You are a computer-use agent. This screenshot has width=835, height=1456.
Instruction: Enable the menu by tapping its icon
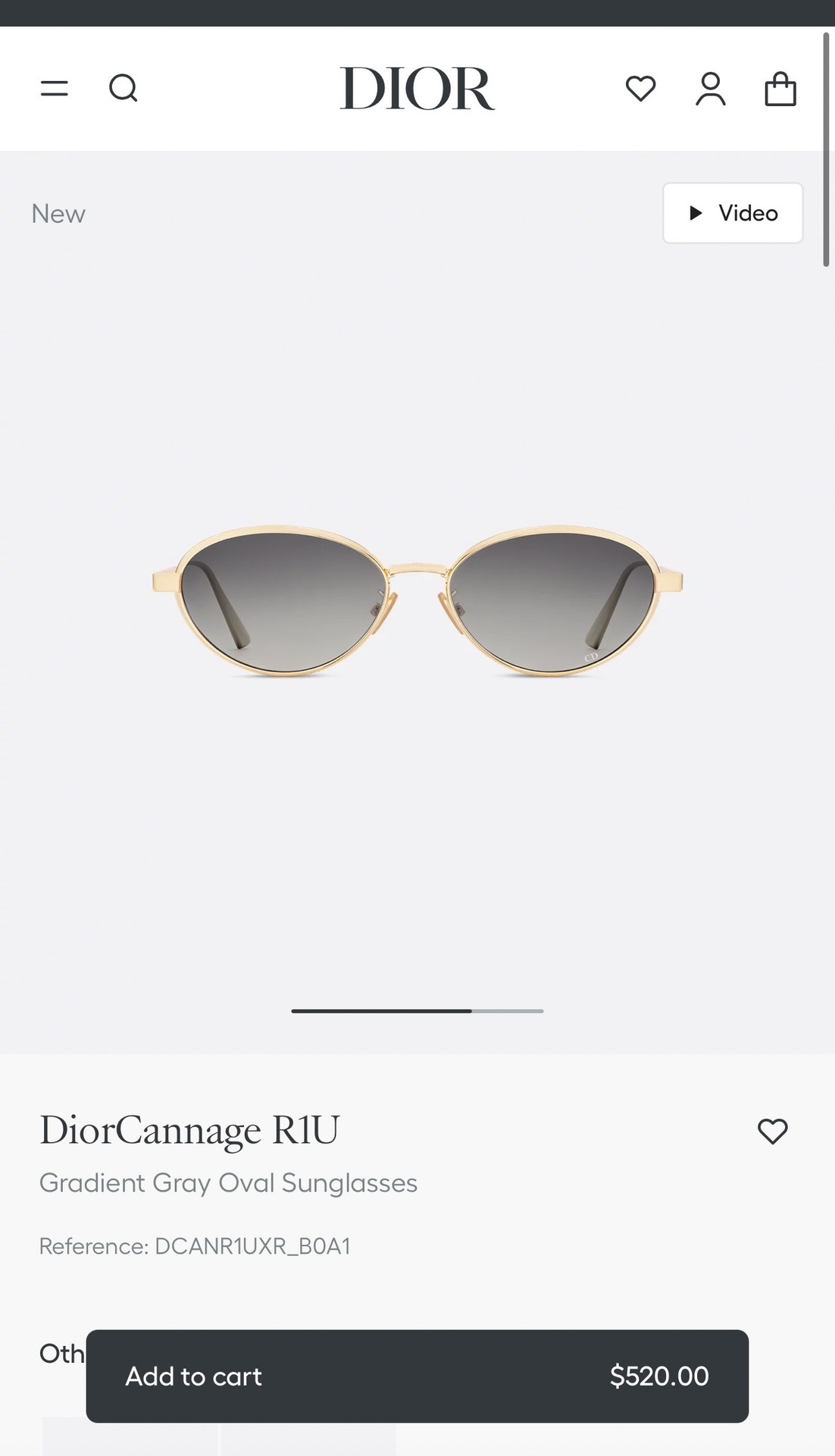pos(54,89)
